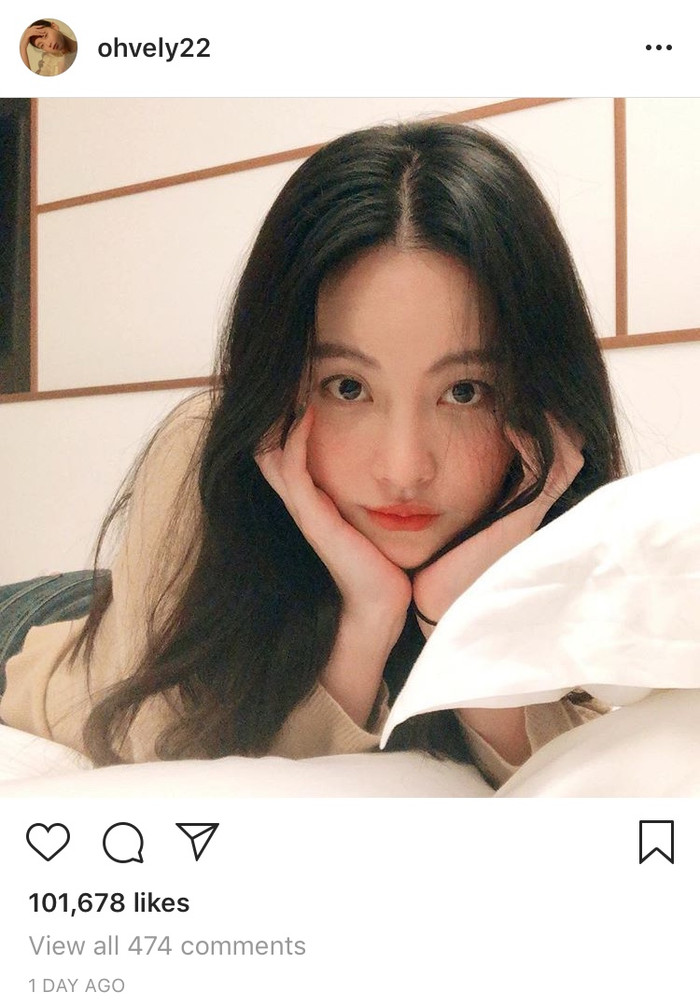The height and width of the screenshot is (1004, 700).
Task: Tap the comment bubble icon
Action: point(123,843)
